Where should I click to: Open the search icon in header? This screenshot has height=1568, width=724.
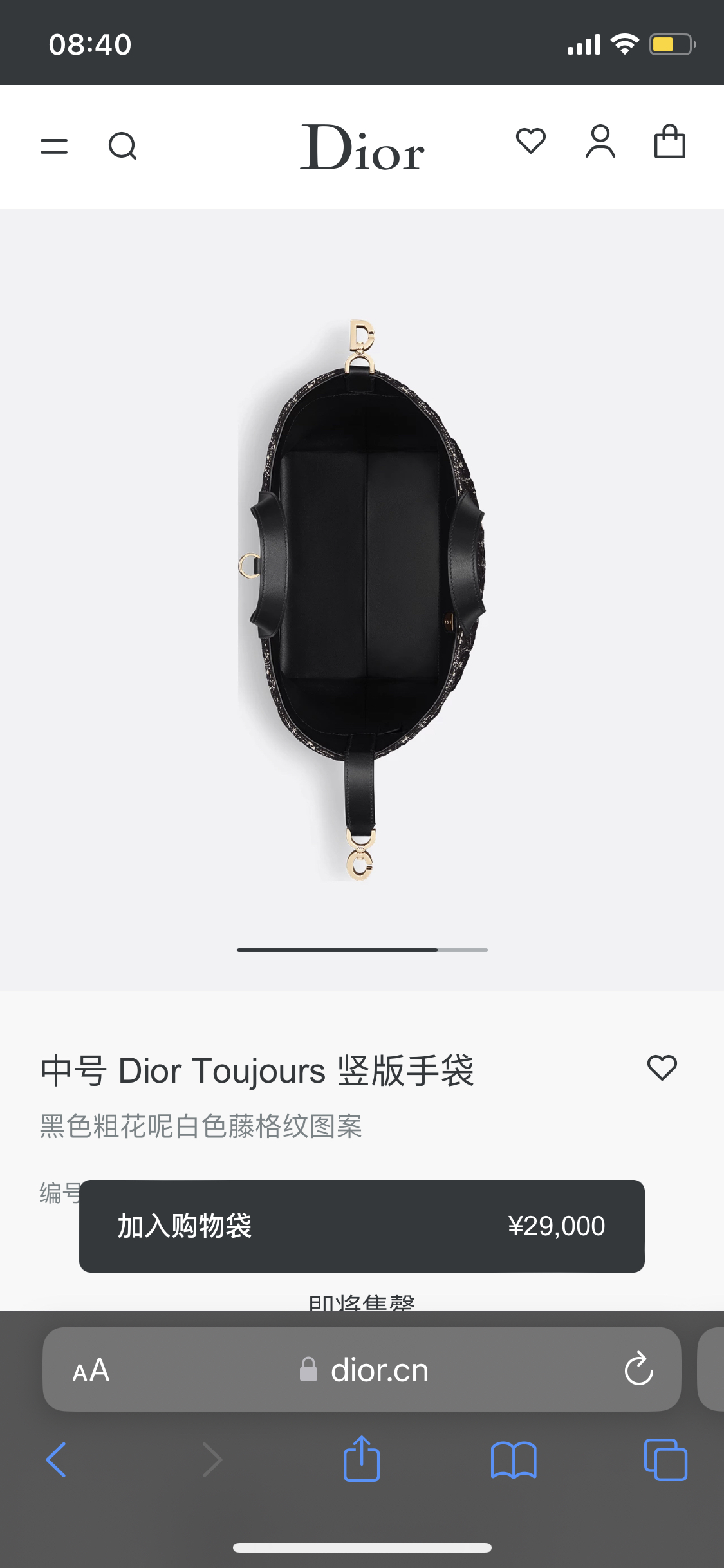click(x=123, y=146)
